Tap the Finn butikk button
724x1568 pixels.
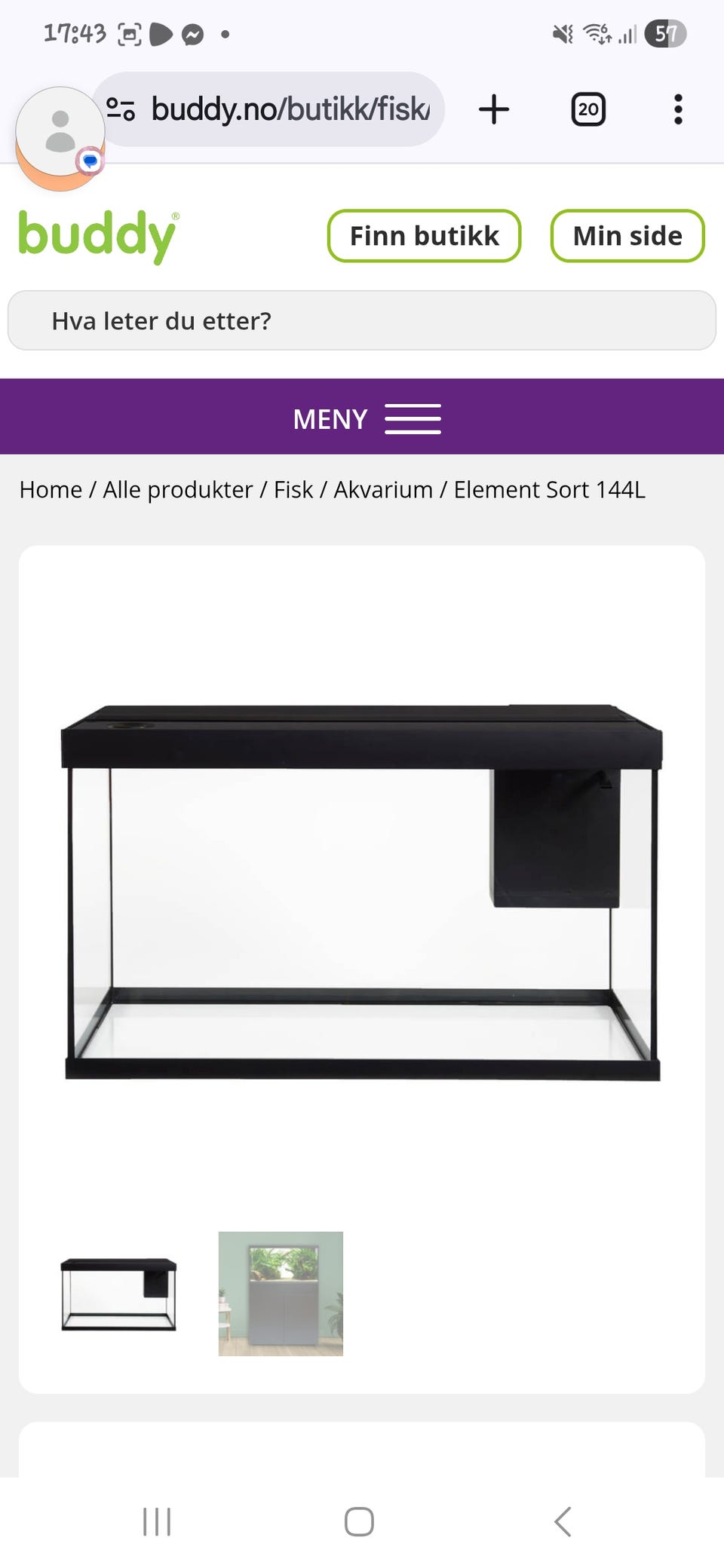pos(424,236)
